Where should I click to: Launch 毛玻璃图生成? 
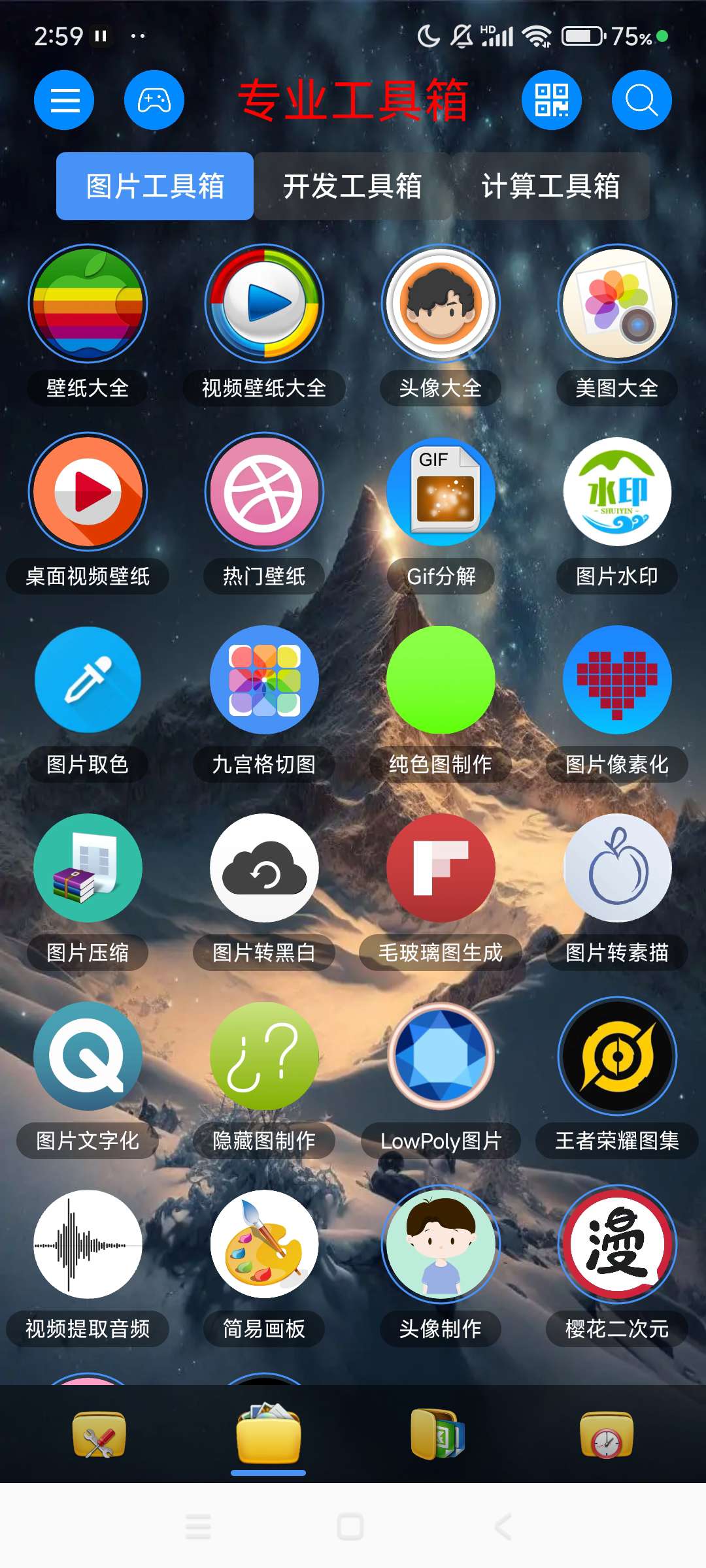click(441, 868)
